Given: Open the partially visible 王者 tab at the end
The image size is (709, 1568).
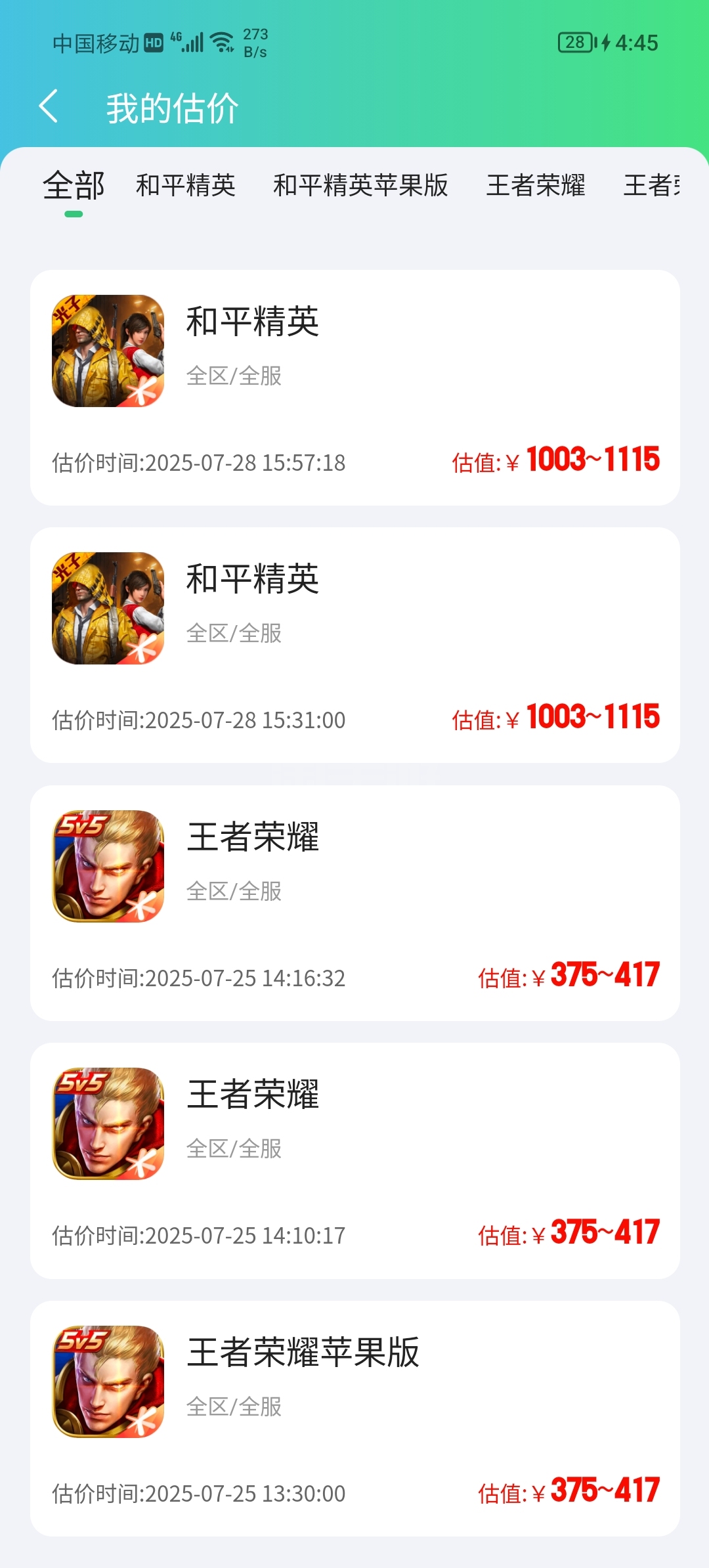Looking at the screenshot, I should pyautogui.click(x=651, y=186).
